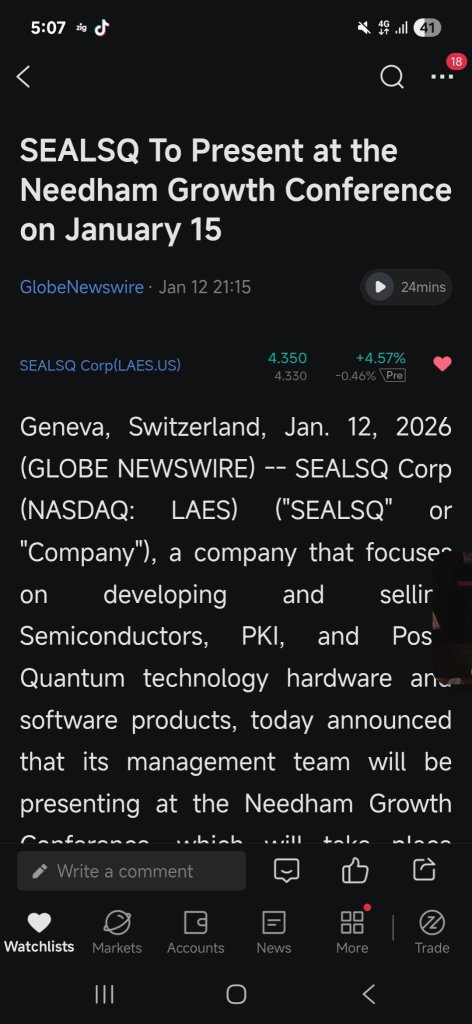Open the system recent apps button

104,995
